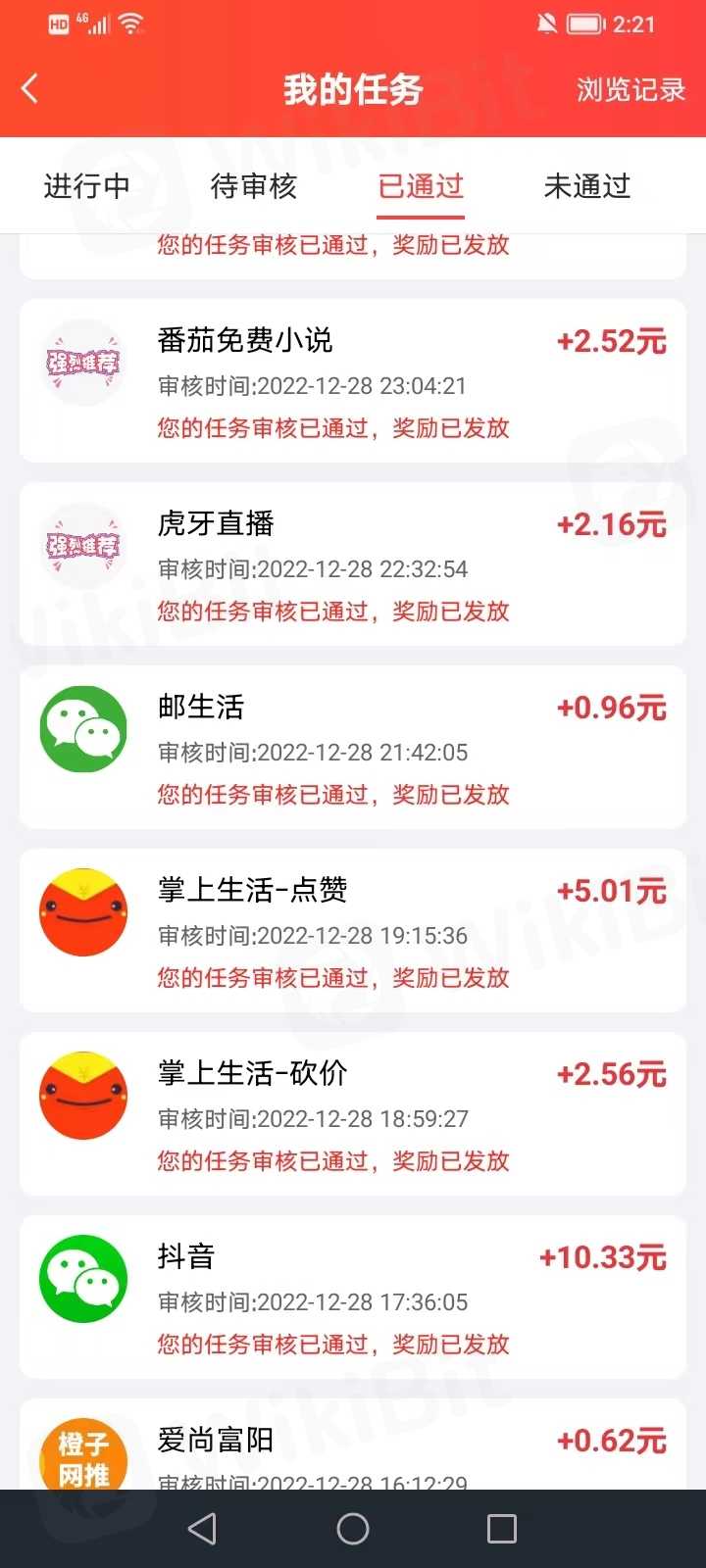Switch to the 进行中 tab
This screenshot has width=706, height=1568.
(87, 186)
